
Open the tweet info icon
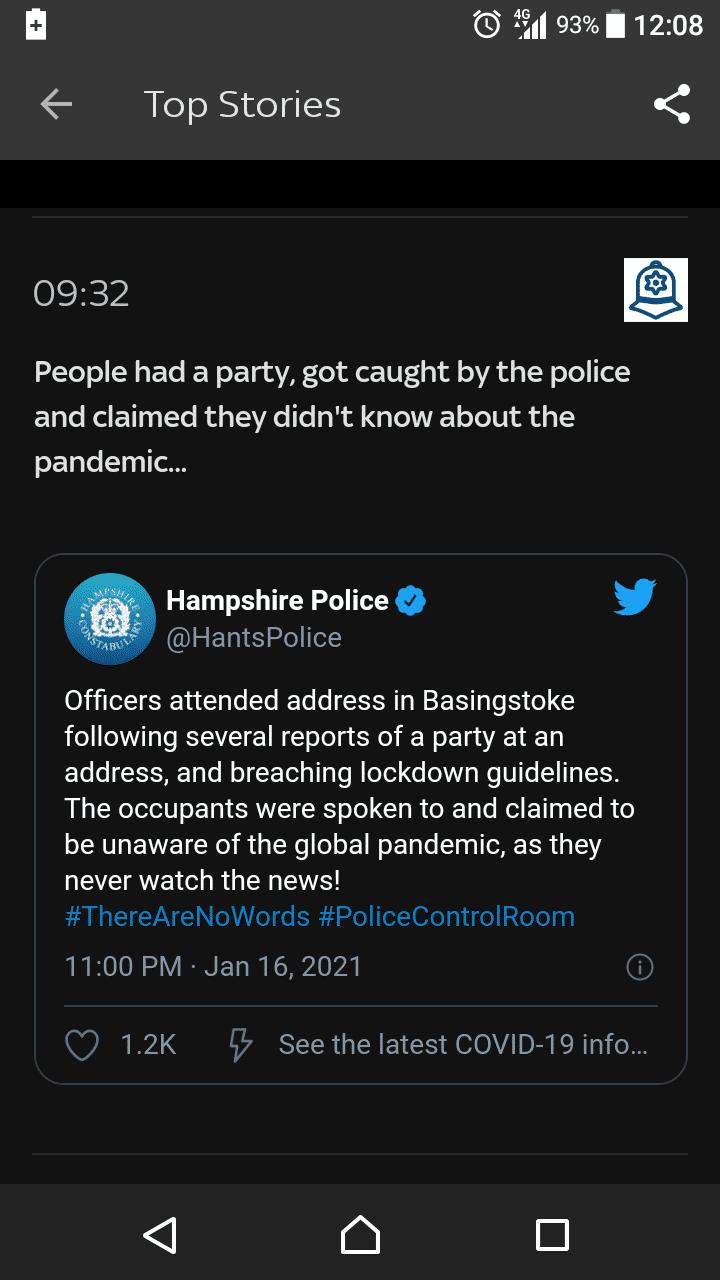pos(639,967)
